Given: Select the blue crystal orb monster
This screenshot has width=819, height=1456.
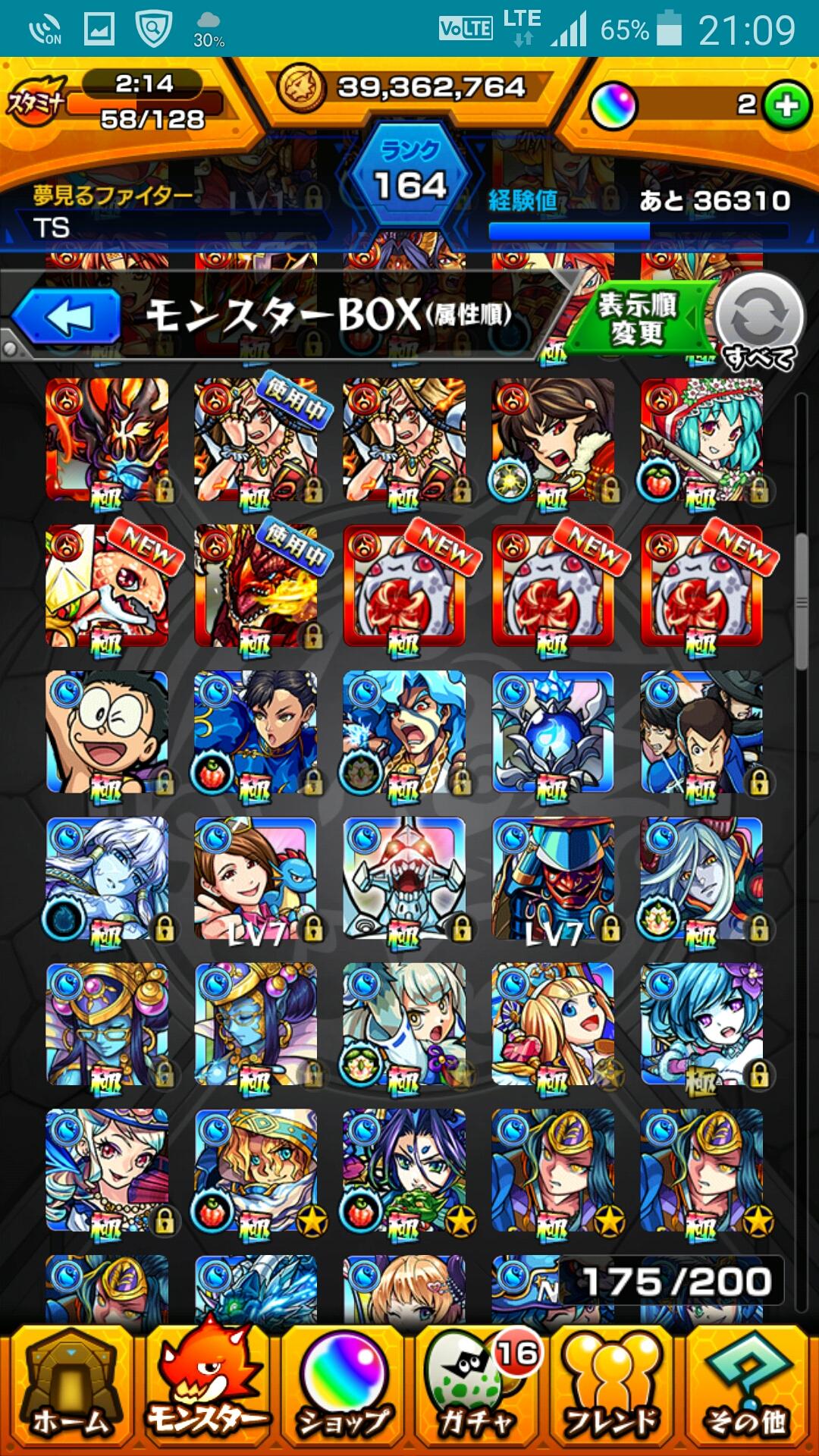Looking at the screenshot, I should click(x=553, y=733).
